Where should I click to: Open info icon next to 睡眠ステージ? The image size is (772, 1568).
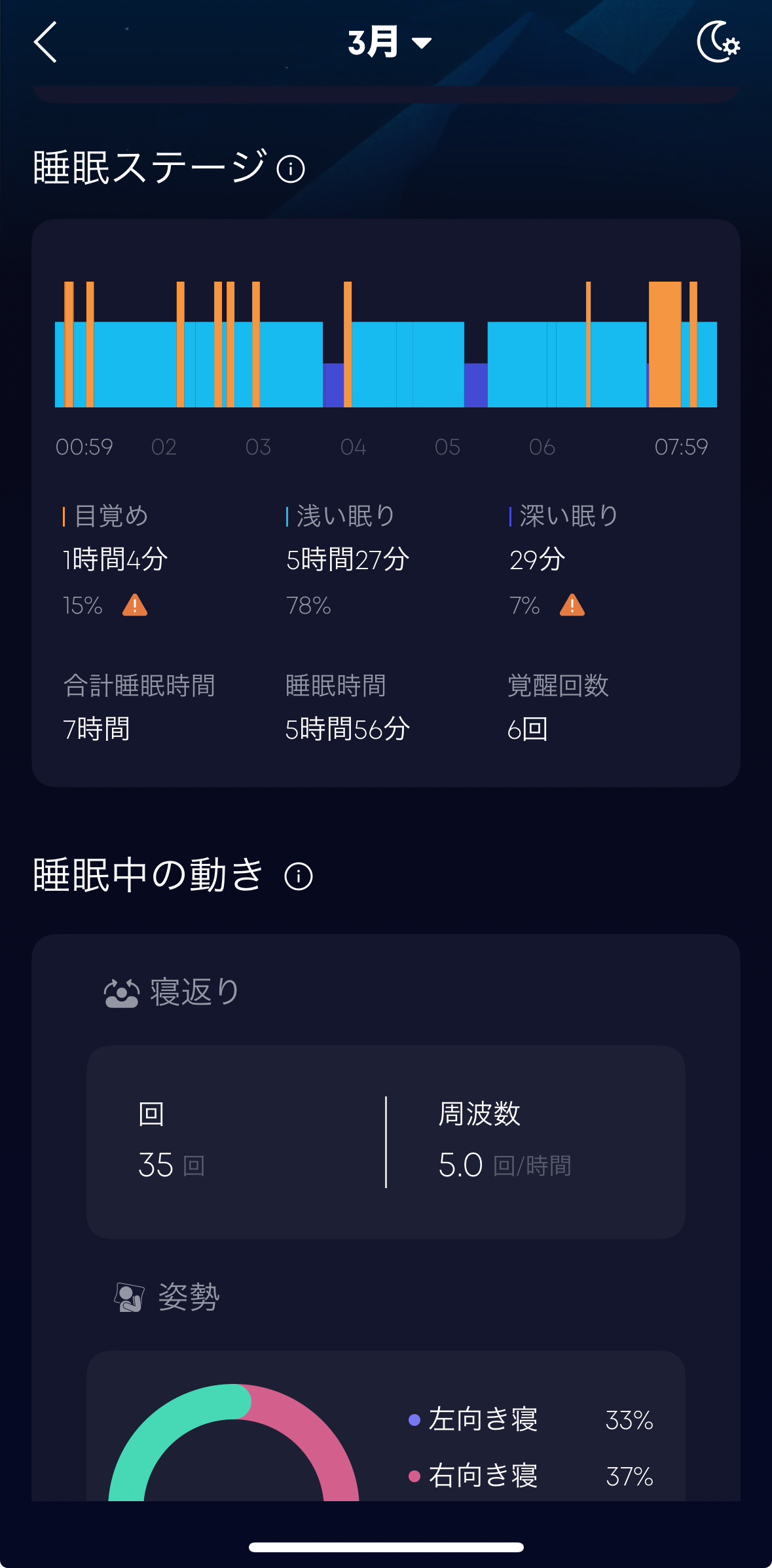click(x=291, y=169)
